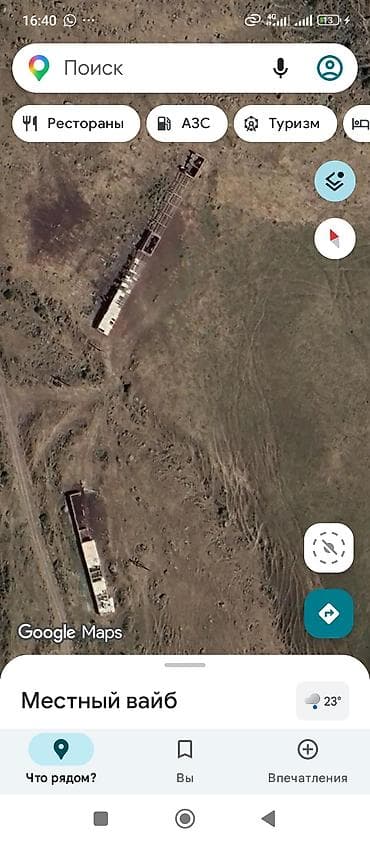Switch to the Что рядом? tab

(61, 761)
